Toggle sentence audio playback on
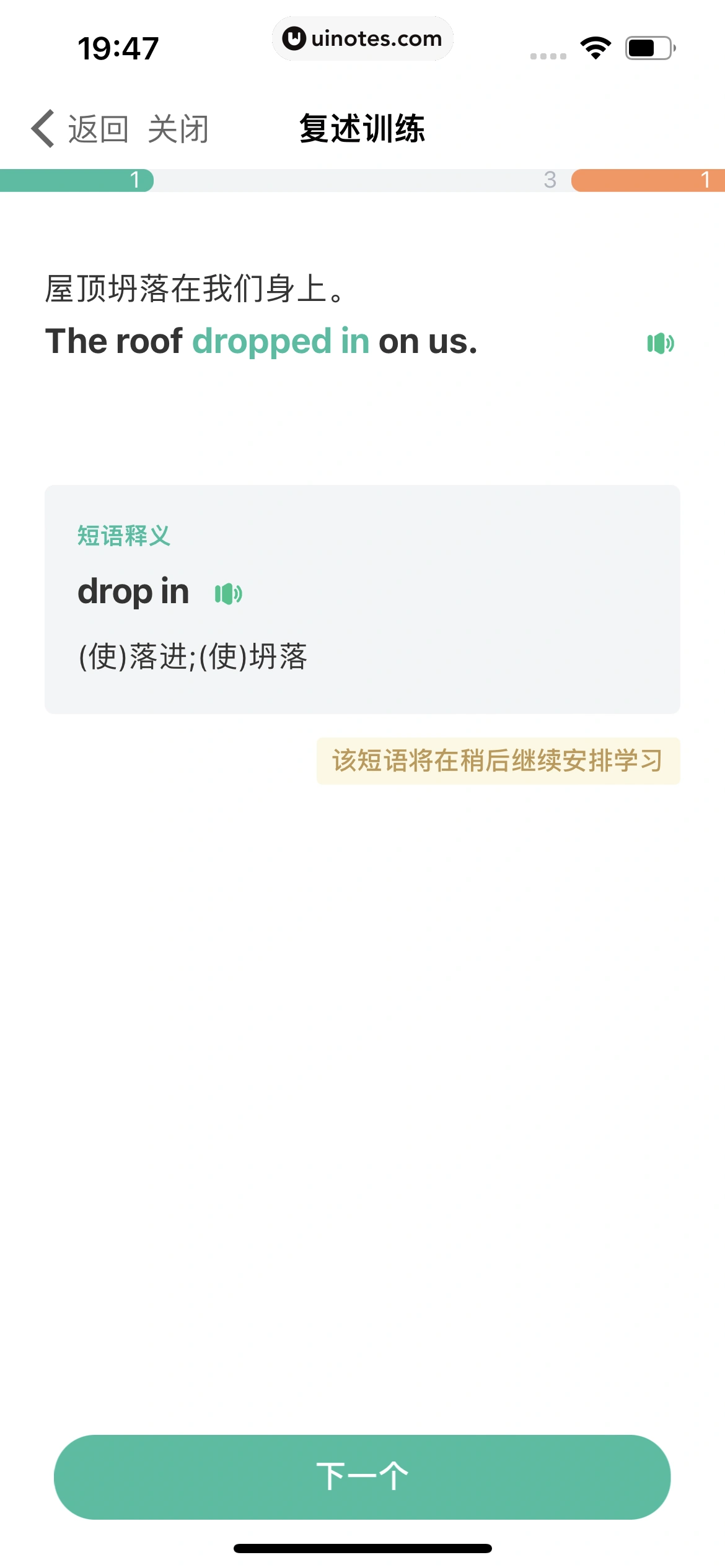 point(660,342)
